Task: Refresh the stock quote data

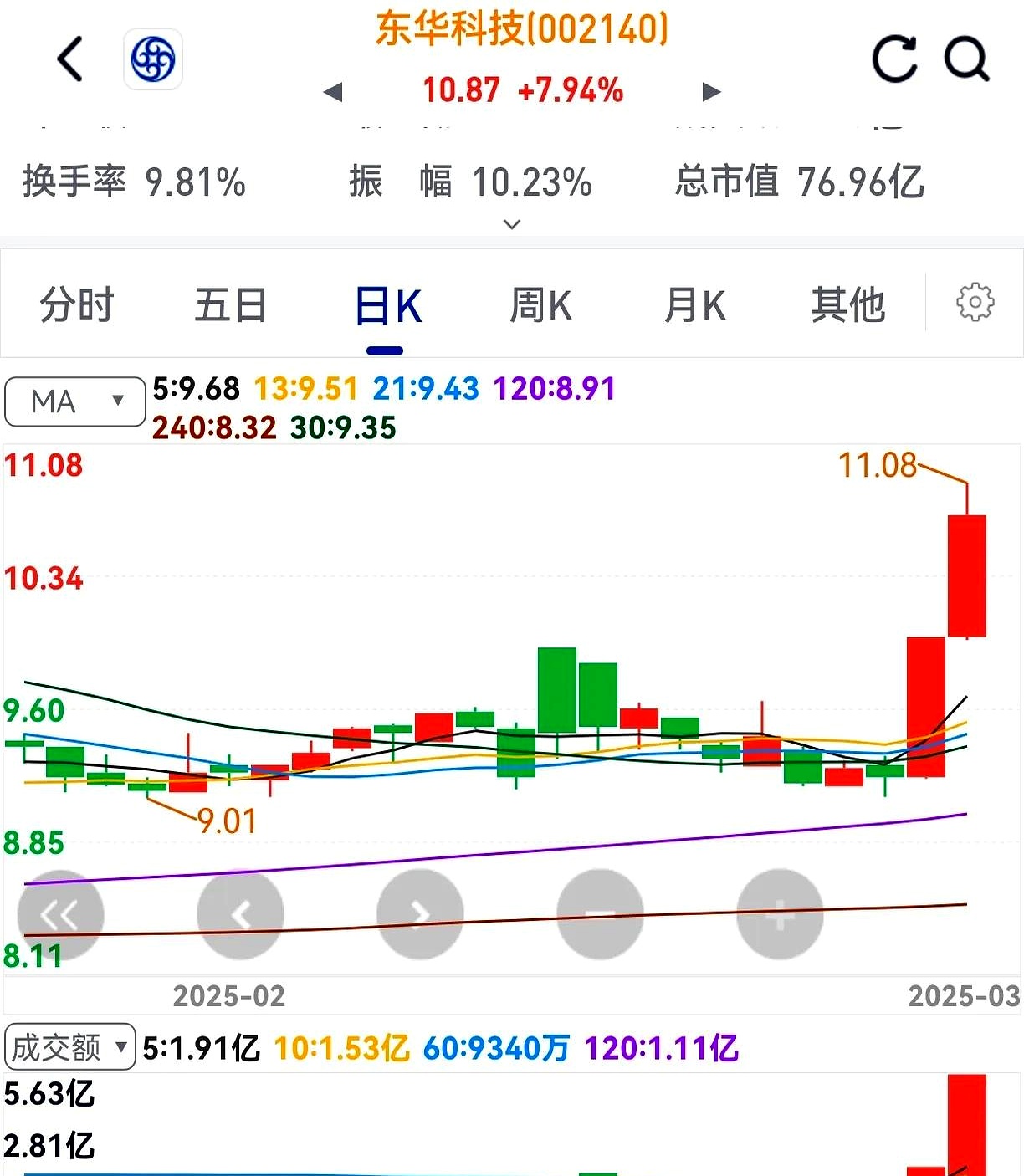Action: 893,59
